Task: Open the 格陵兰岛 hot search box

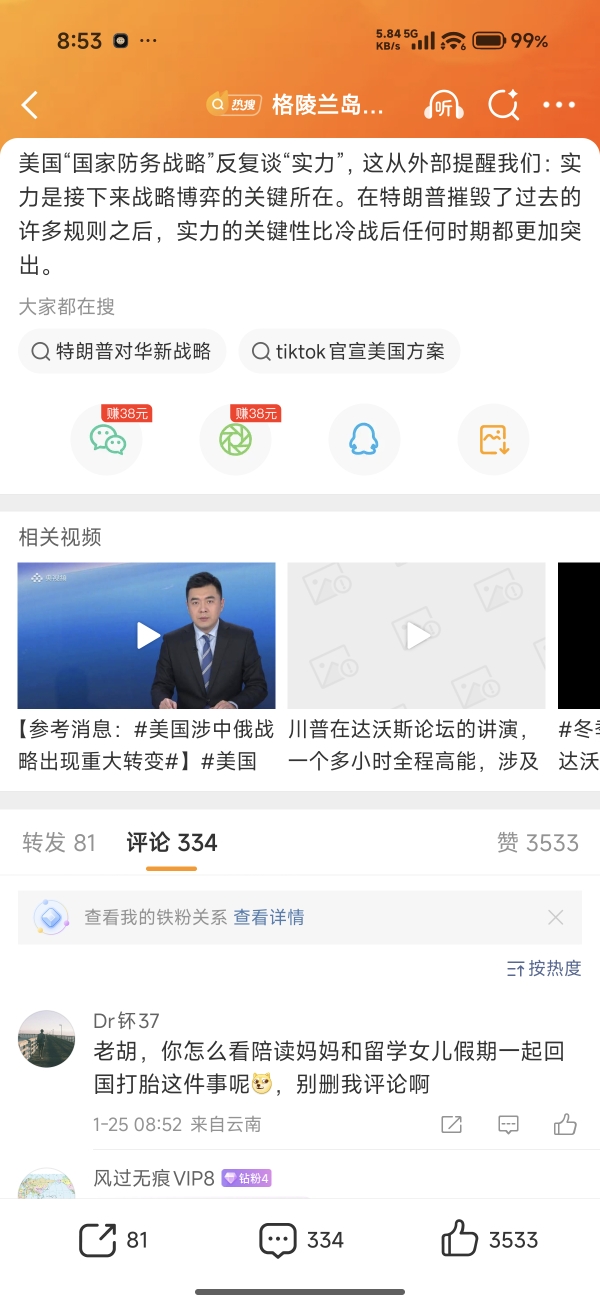Action: pos(296,105)
